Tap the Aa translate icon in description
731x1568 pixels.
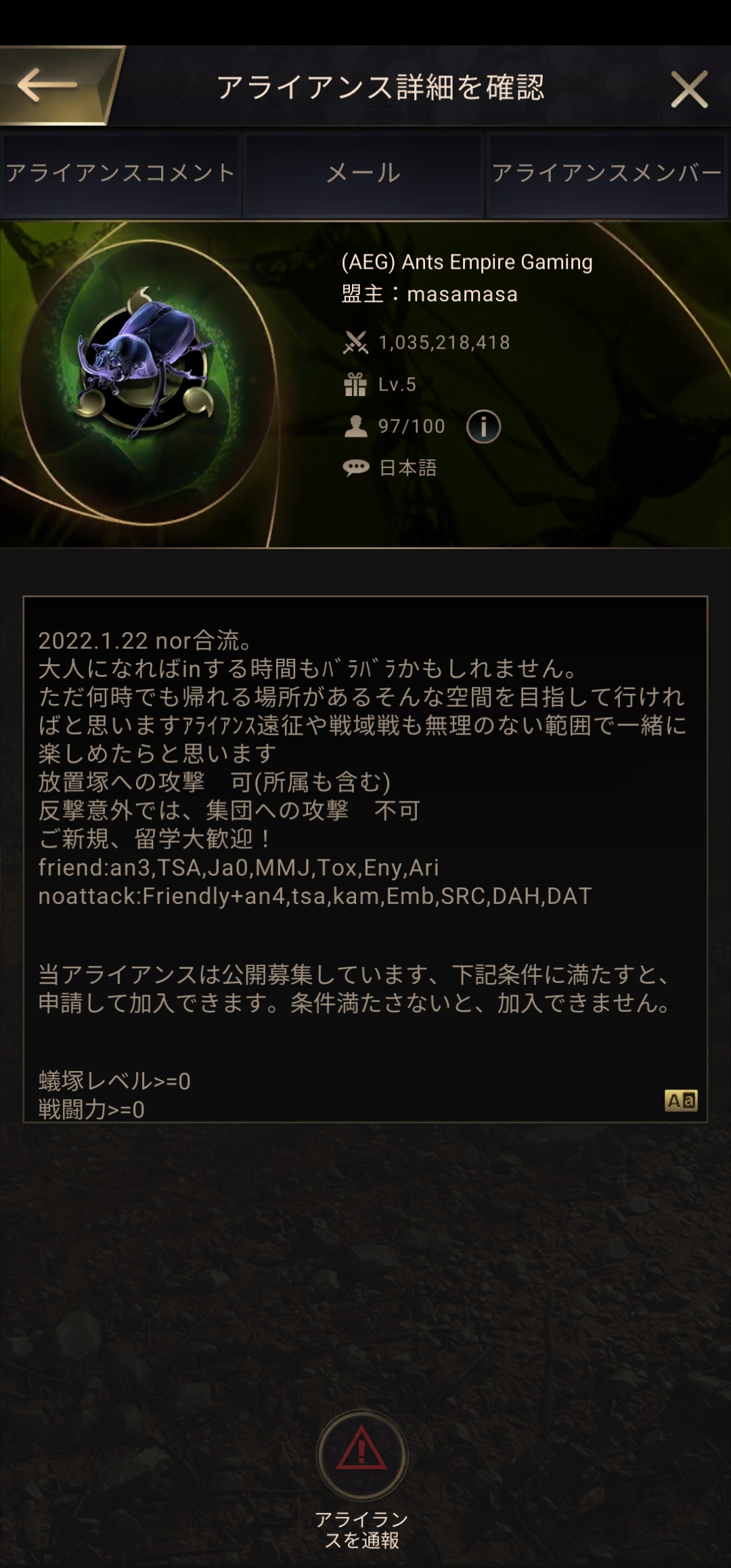pos(680,1100)
